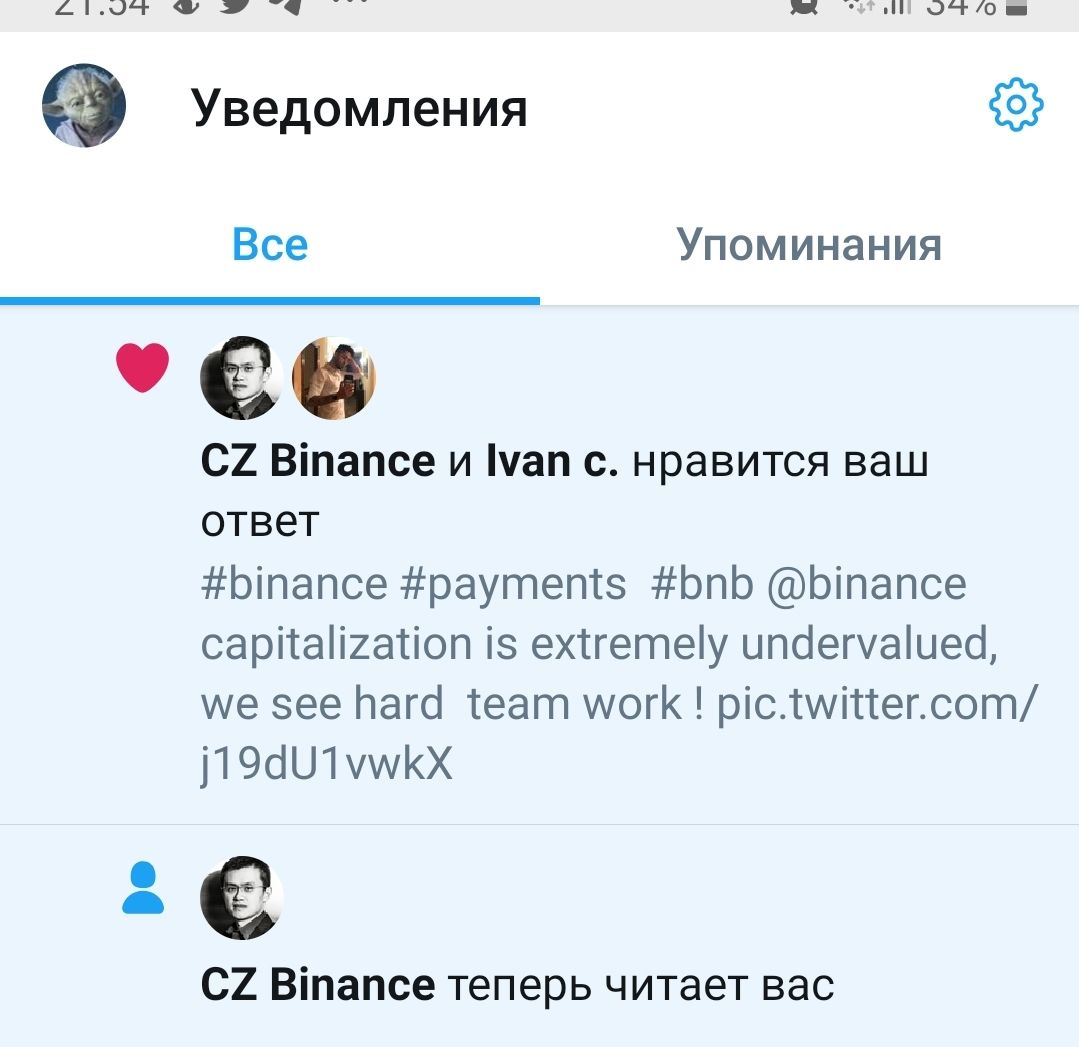
Task: Tap pic.twitter.com link in reply text
Action: coord(876,705)
